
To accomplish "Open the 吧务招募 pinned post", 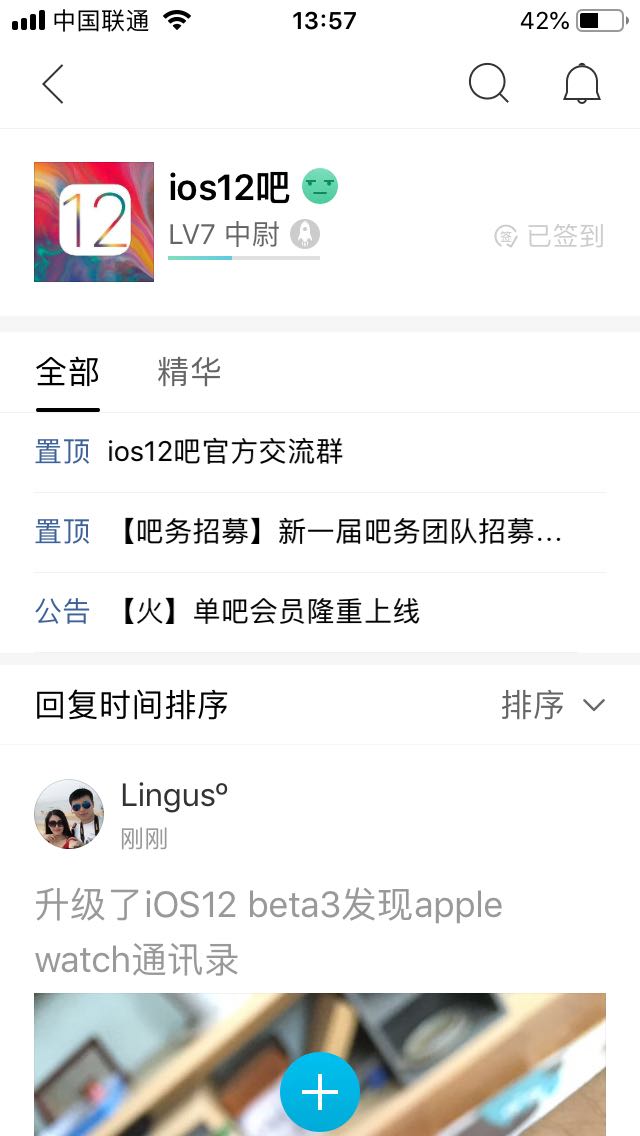I will coord(338,532).
